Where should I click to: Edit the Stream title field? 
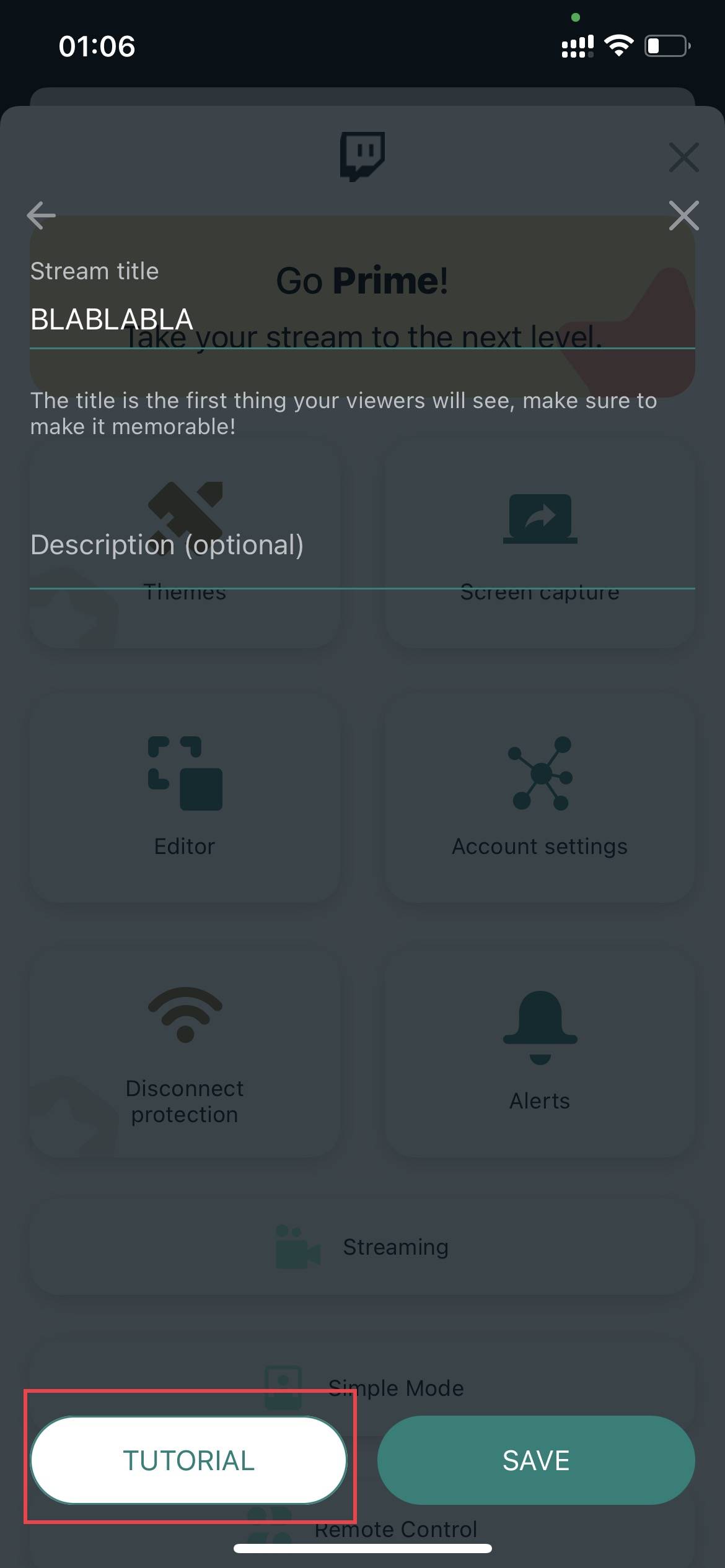pos(362,320)
